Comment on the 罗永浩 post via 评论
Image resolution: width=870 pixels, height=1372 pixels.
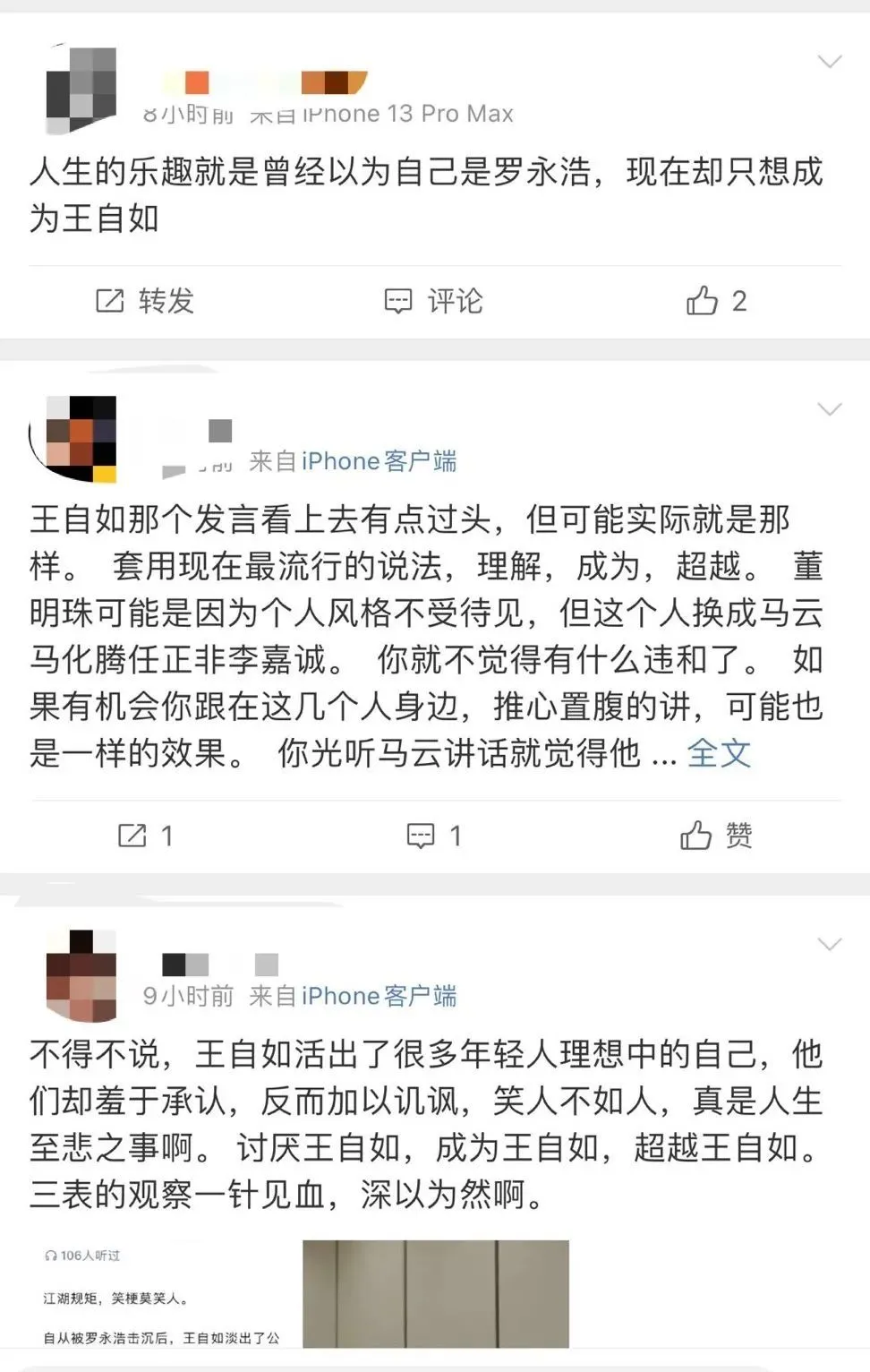pyautogui.click(x=434, y=301)
